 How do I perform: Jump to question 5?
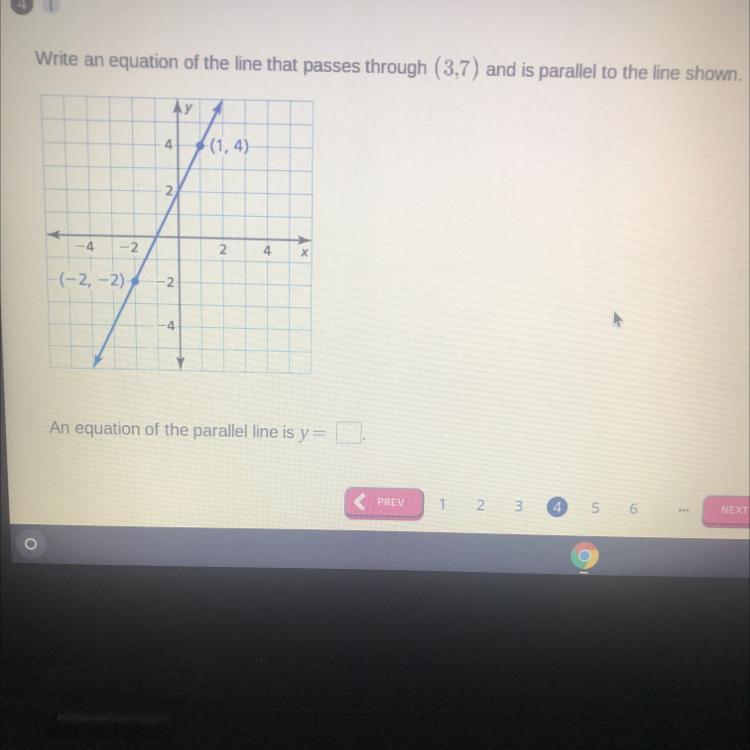595,508
